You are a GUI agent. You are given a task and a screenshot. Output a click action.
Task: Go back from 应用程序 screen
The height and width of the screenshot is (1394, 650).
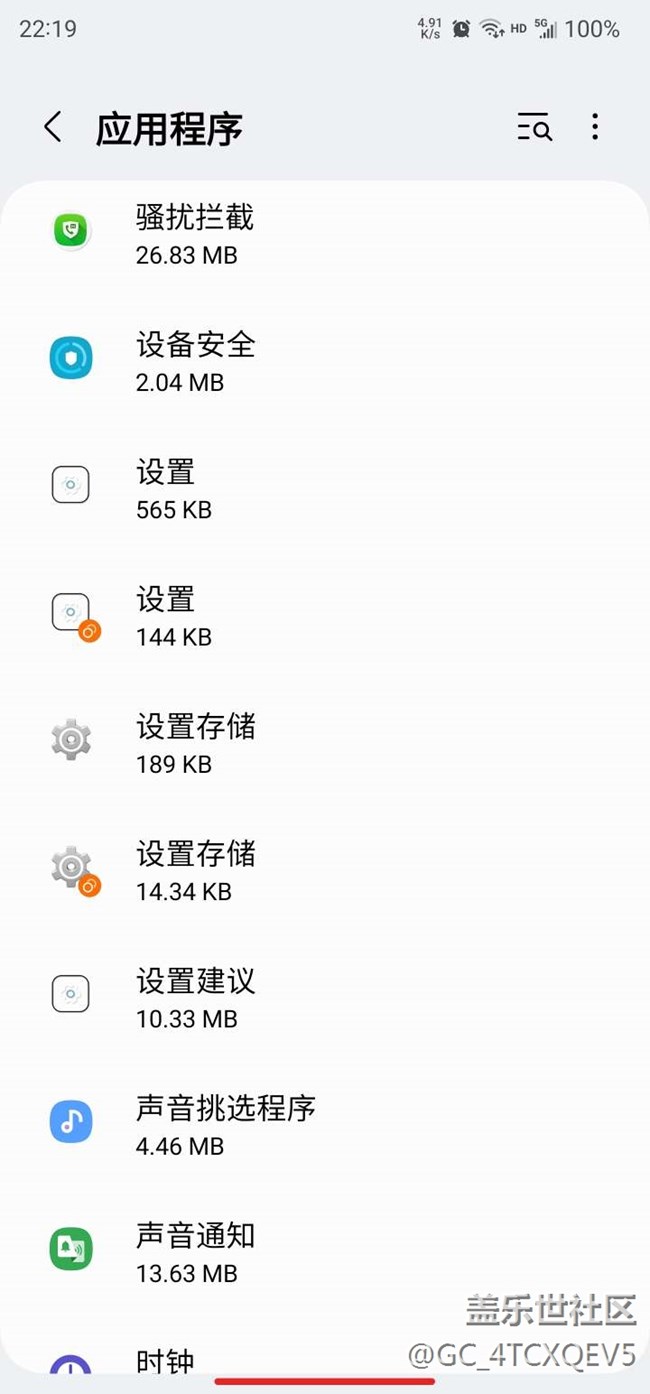[x=53, y=128]
